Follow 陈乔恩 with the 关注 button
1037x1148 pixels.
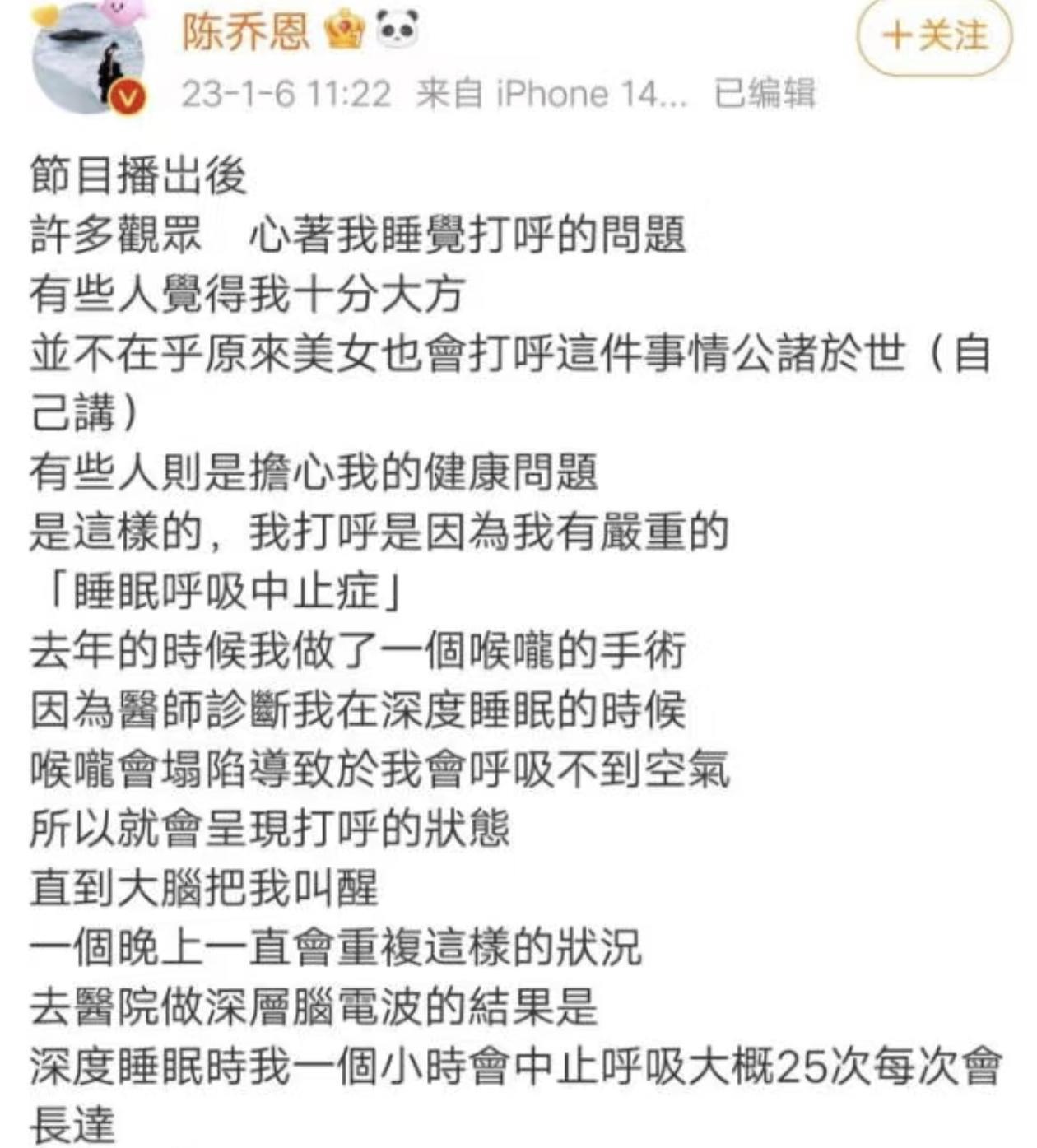tap(934, 37)
